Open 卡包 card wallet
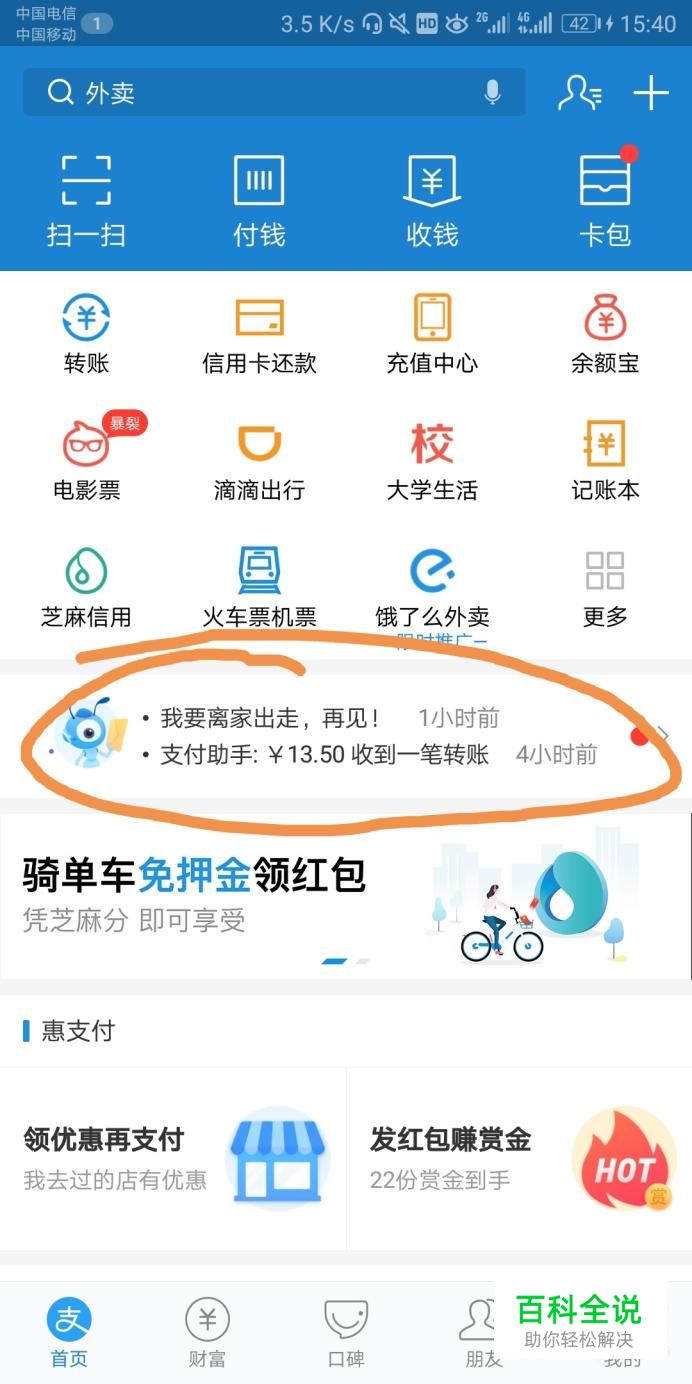Viewport: 692px width, 1384px height. pos(605,200)
